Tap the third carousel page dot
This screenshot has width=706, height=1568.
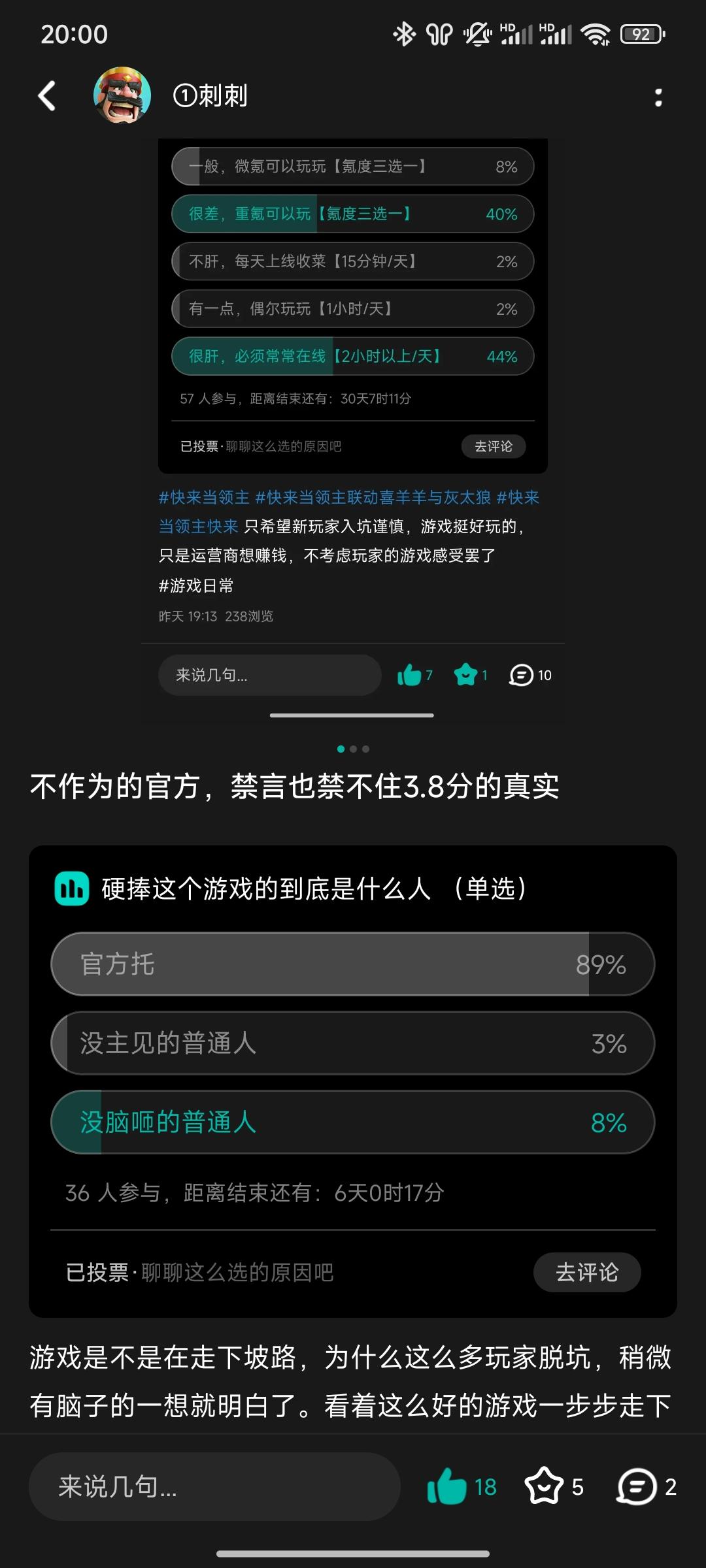pos(366,749)
